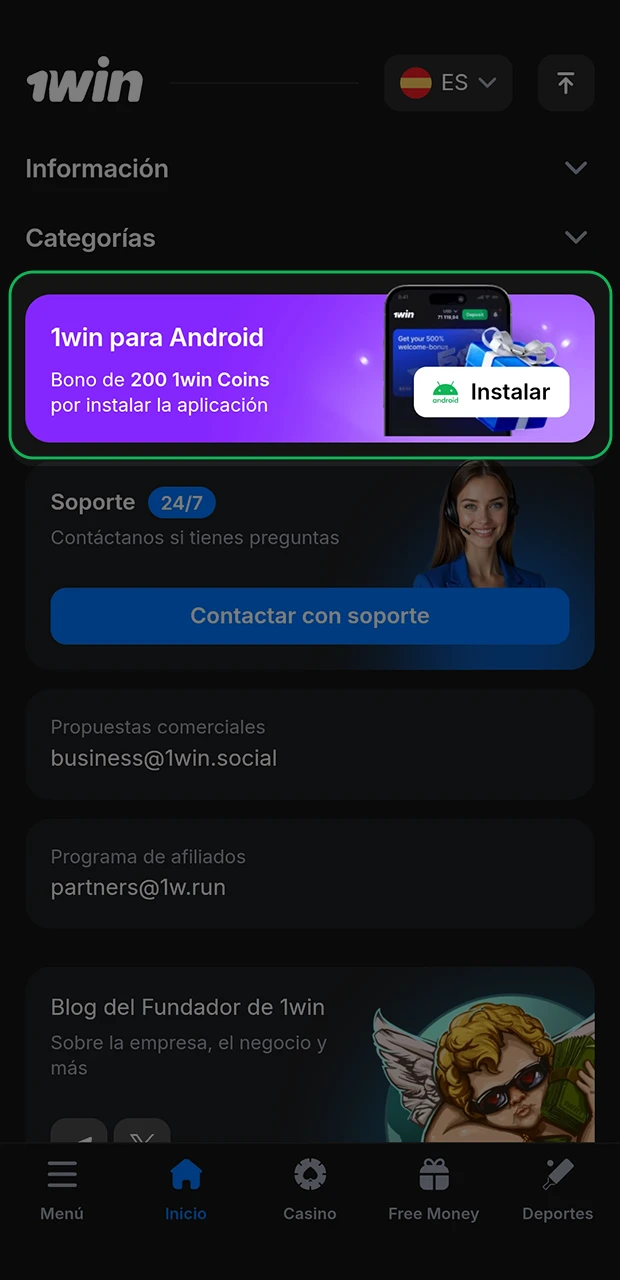The image size is (620, 1280).
Task: Open the partners@1w.run affiliate card
Action: point(310,874)
